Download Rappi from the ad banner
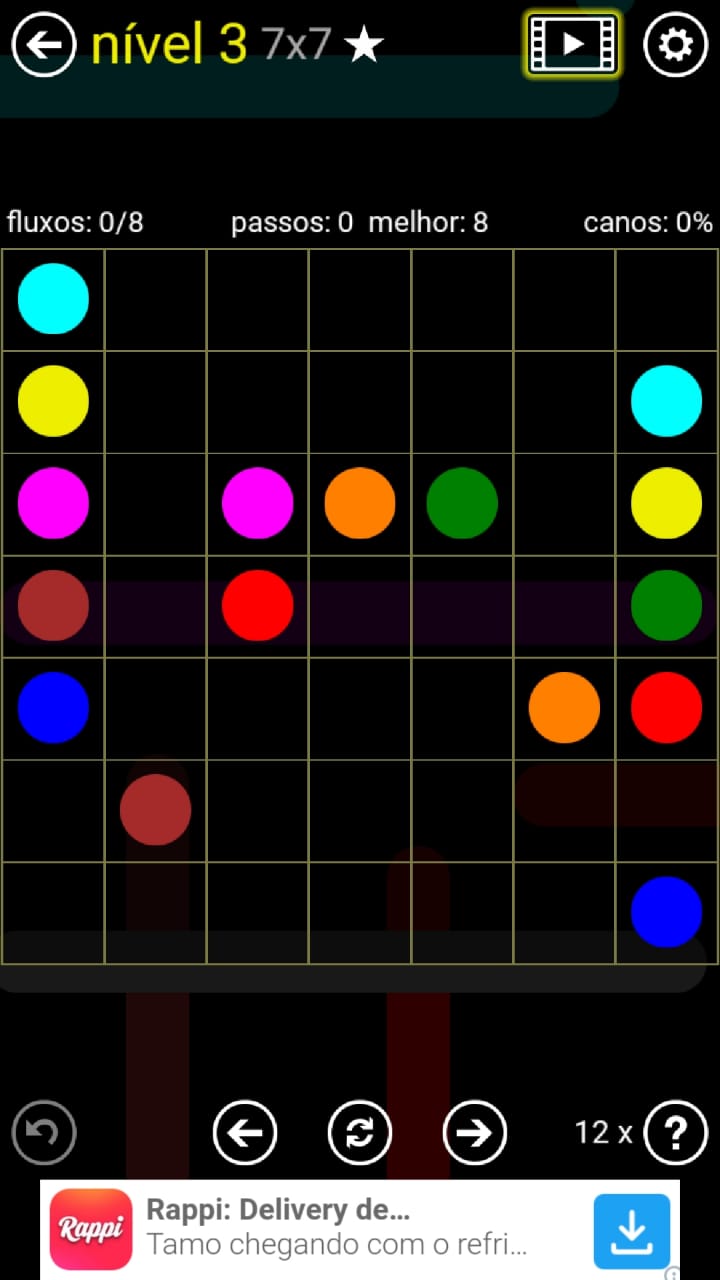This screenshot has width=720, height=1280. [632, 1230]
